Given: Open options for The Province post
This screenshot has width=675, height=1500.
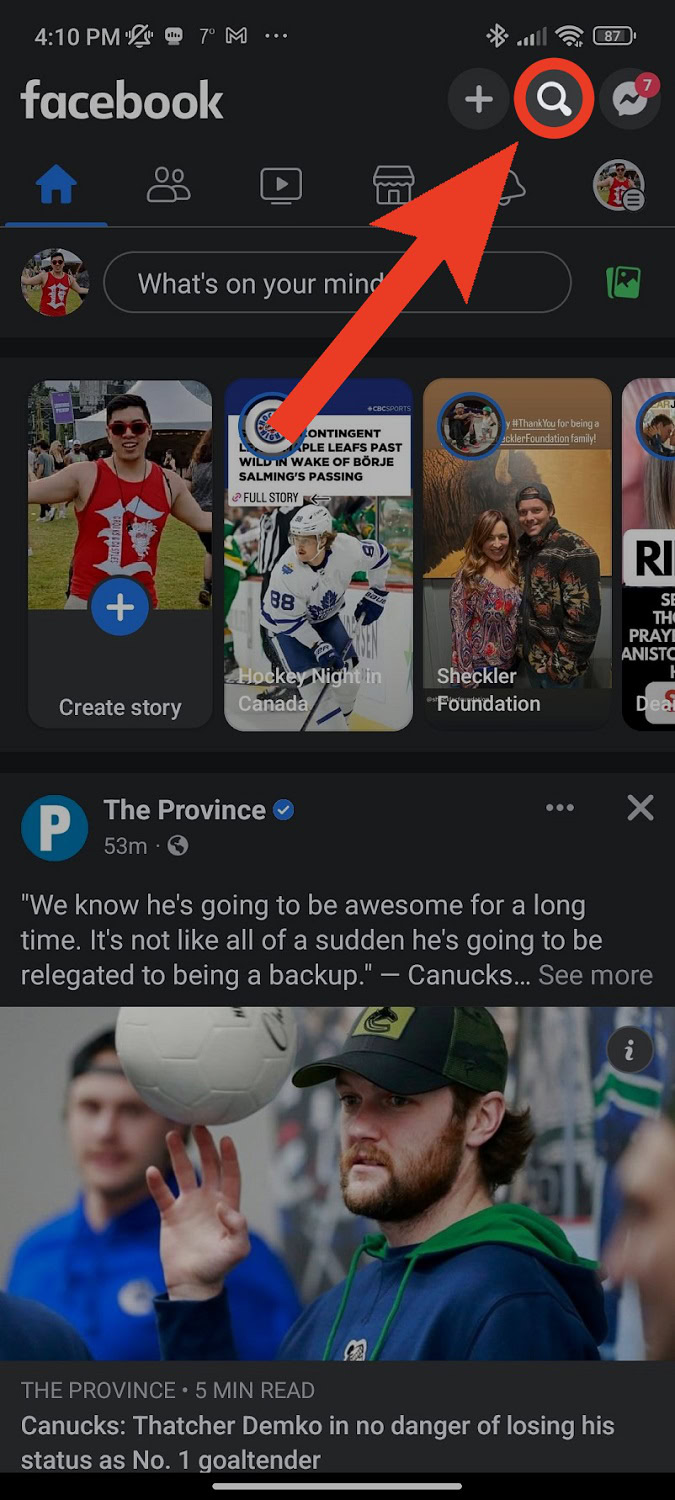Looking at the screenshot, I should [x=560, y=808].
